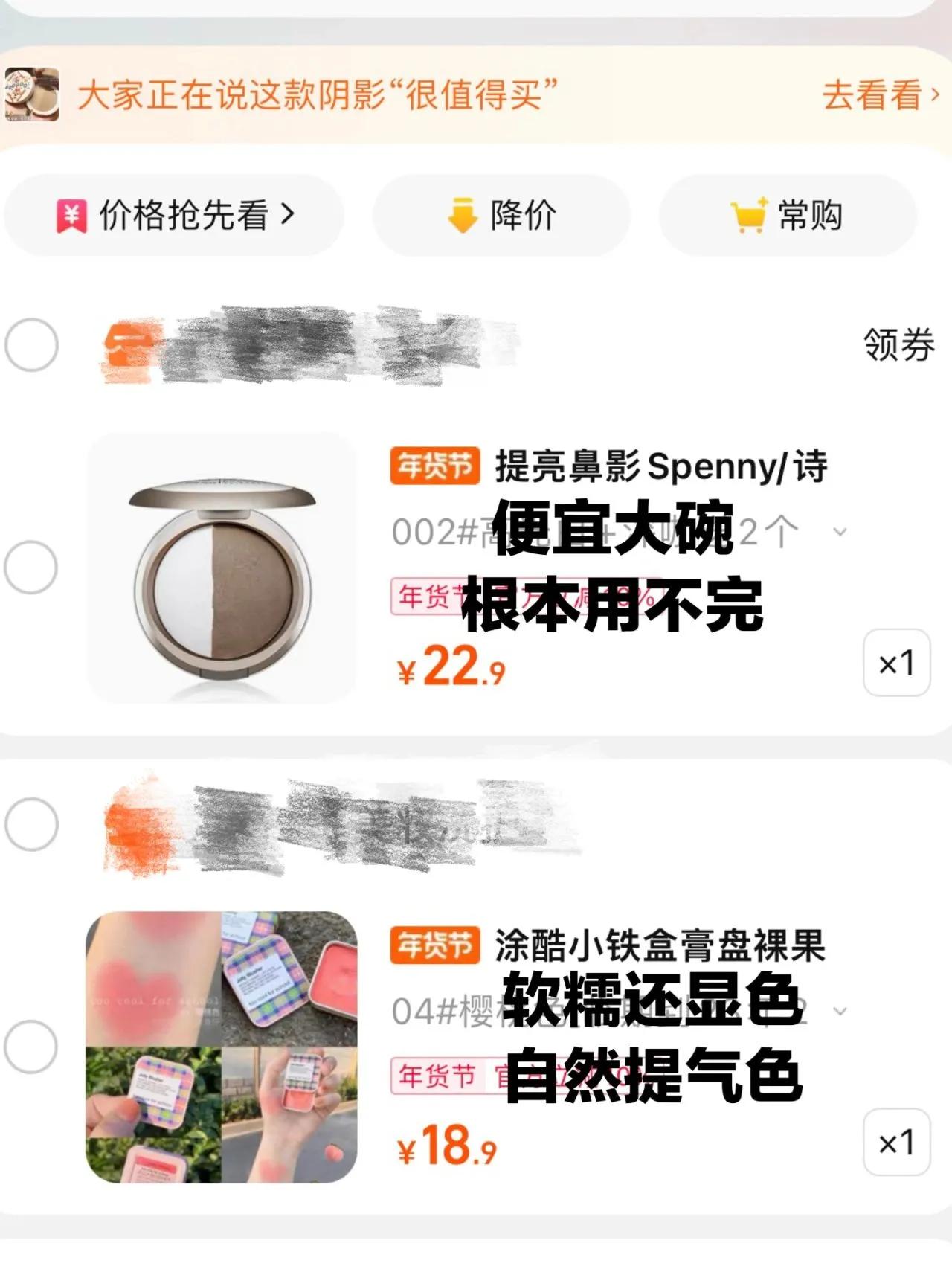Expand the 002# variant dropdown
952x1269 pixels.
[840, 532]
